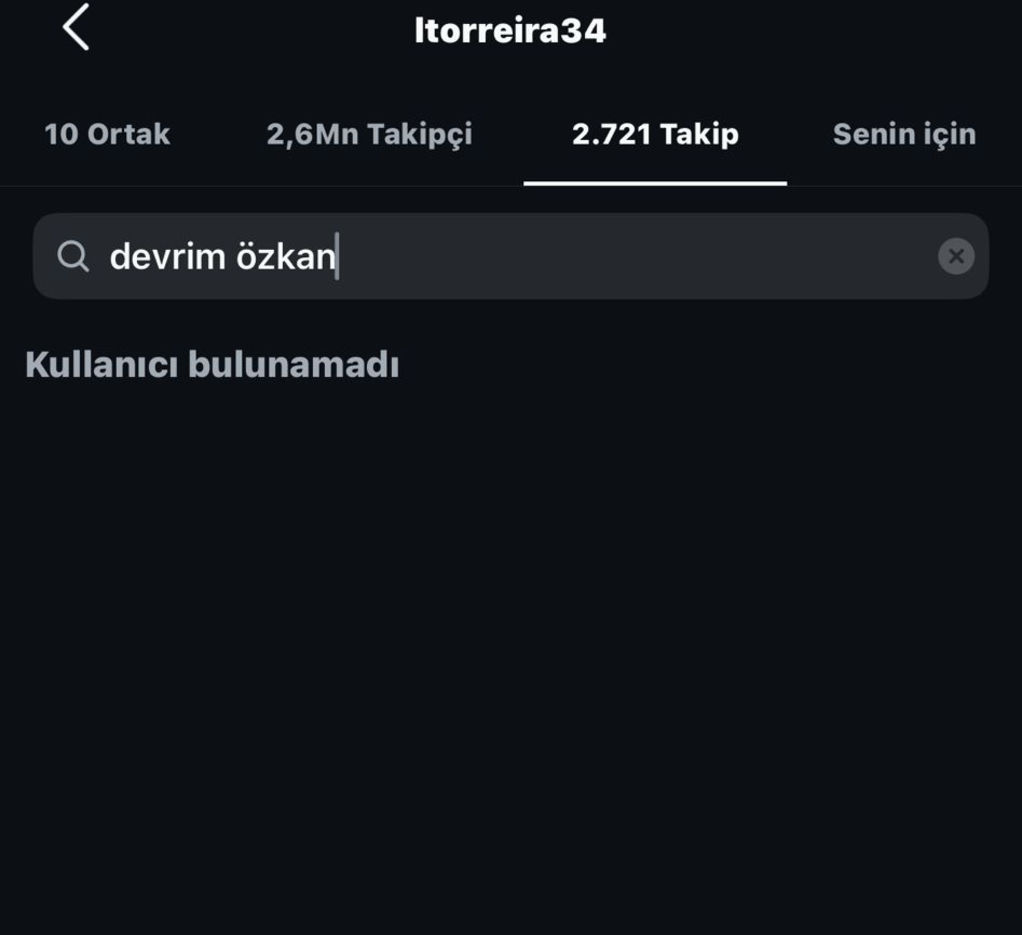Select the 2.721 Takip tab
Image resolution: width=1022 pixels, height=935 pixels.
655,134
